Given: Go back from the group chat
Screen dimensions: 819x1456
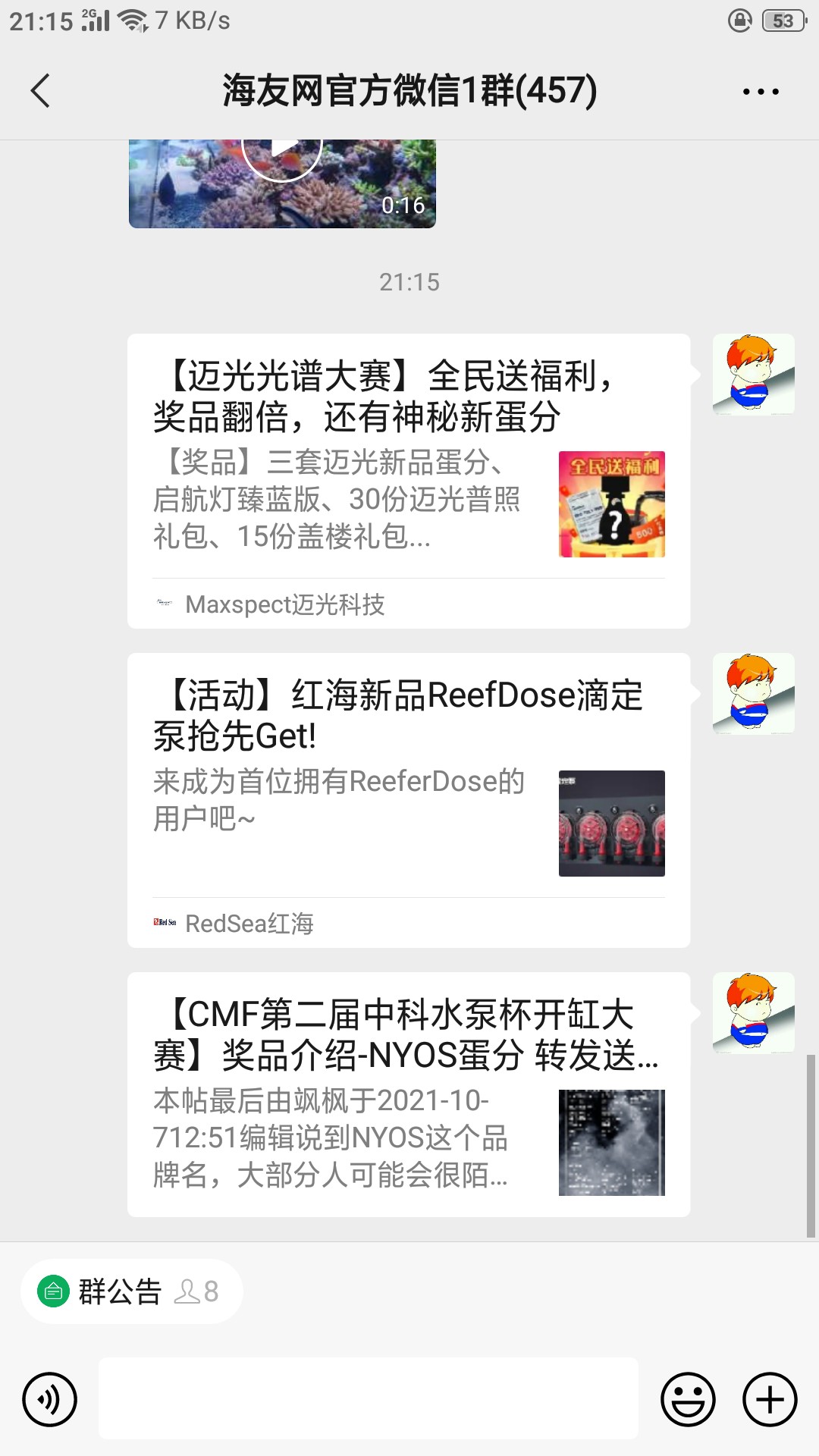Looking at the screenshot, I should pyautogui.click(x=41, y=91).
